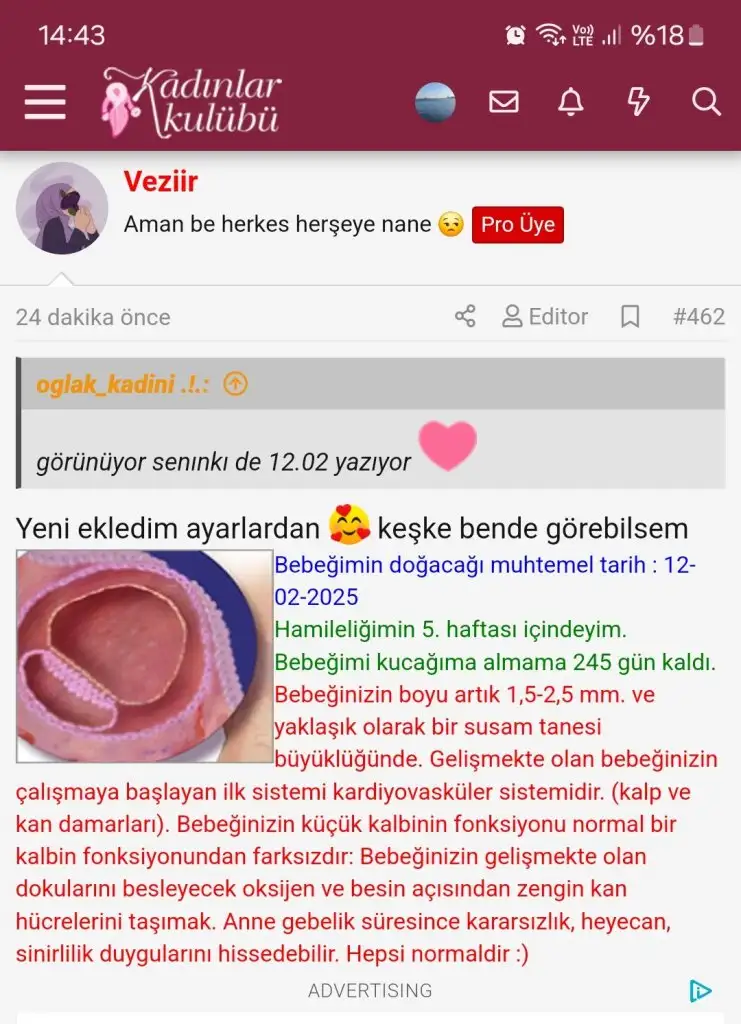Open the lightning bolt what's new

point(638,102)
